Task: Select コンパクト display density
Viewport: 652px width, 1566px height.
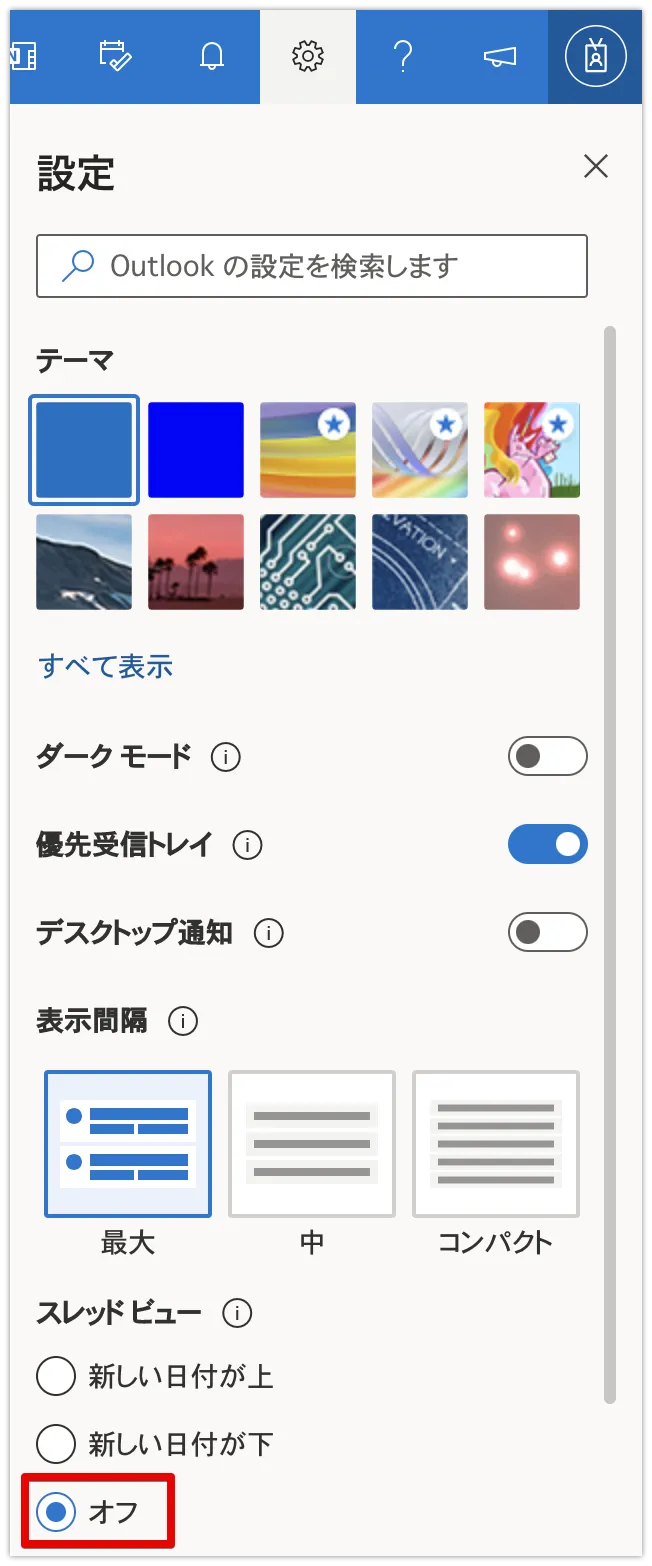Action: [496, 1144]
